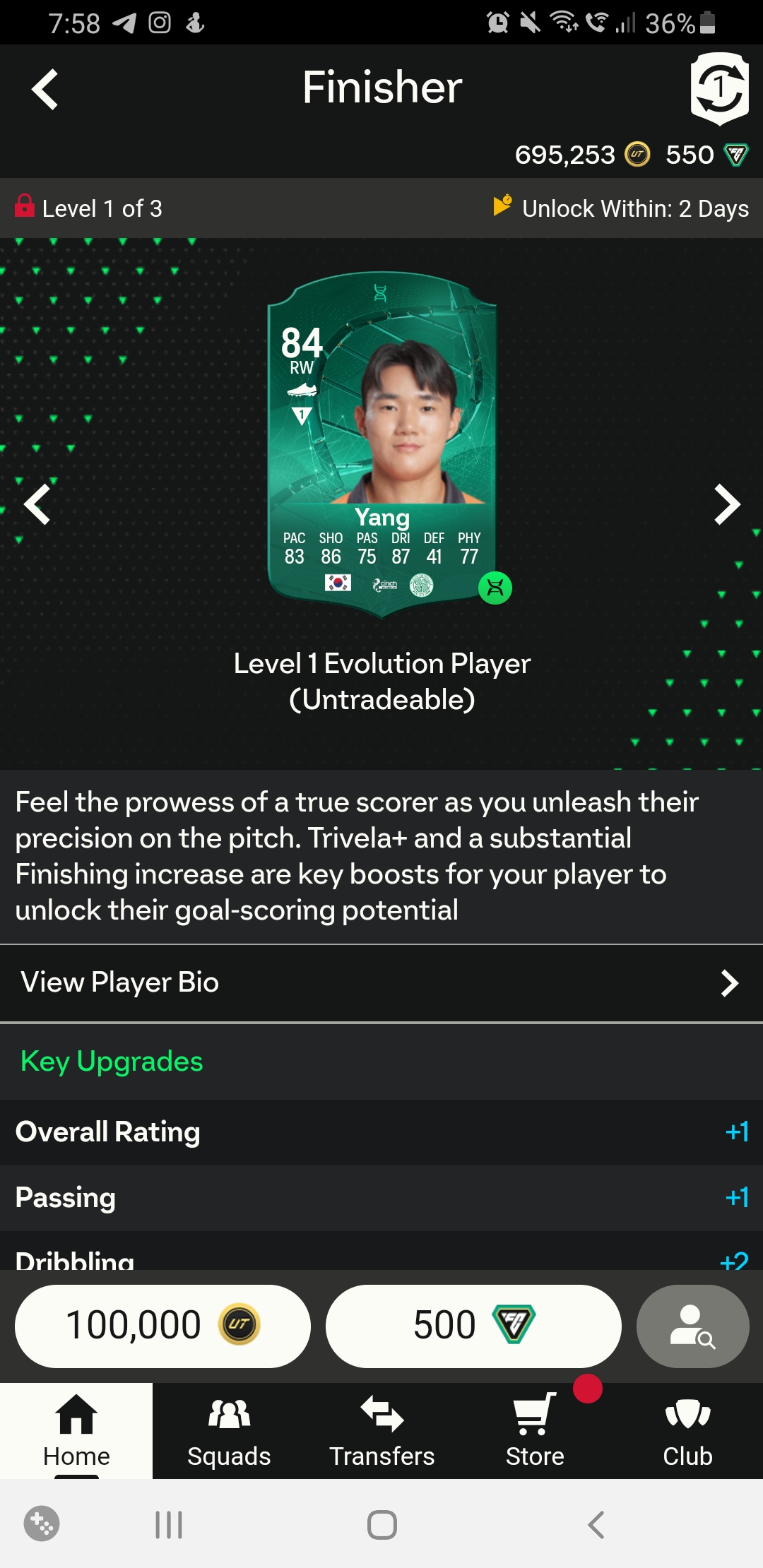Open View Player Bio
Screen dimensions: 763x1568
point(381,982)
